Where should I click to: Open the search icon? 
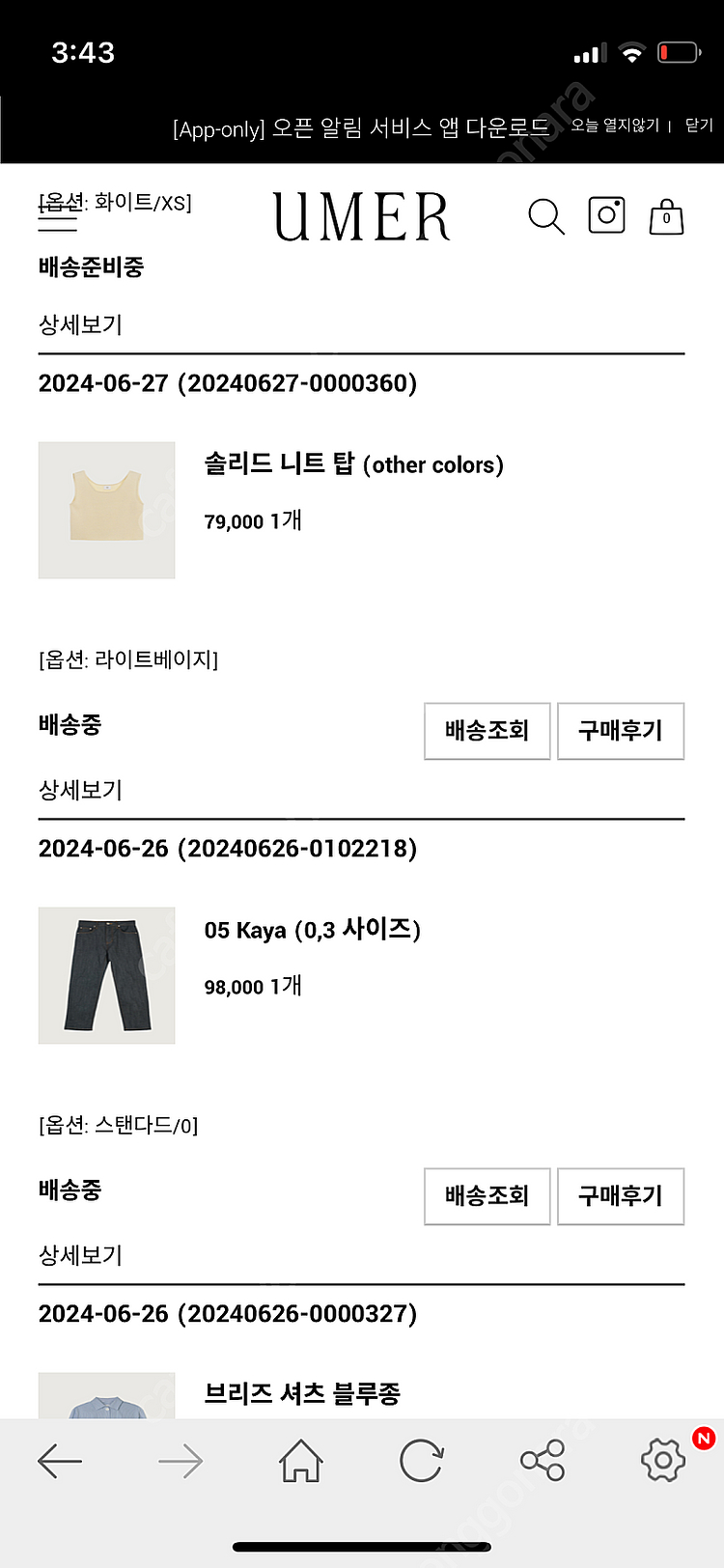click(545, 216)
